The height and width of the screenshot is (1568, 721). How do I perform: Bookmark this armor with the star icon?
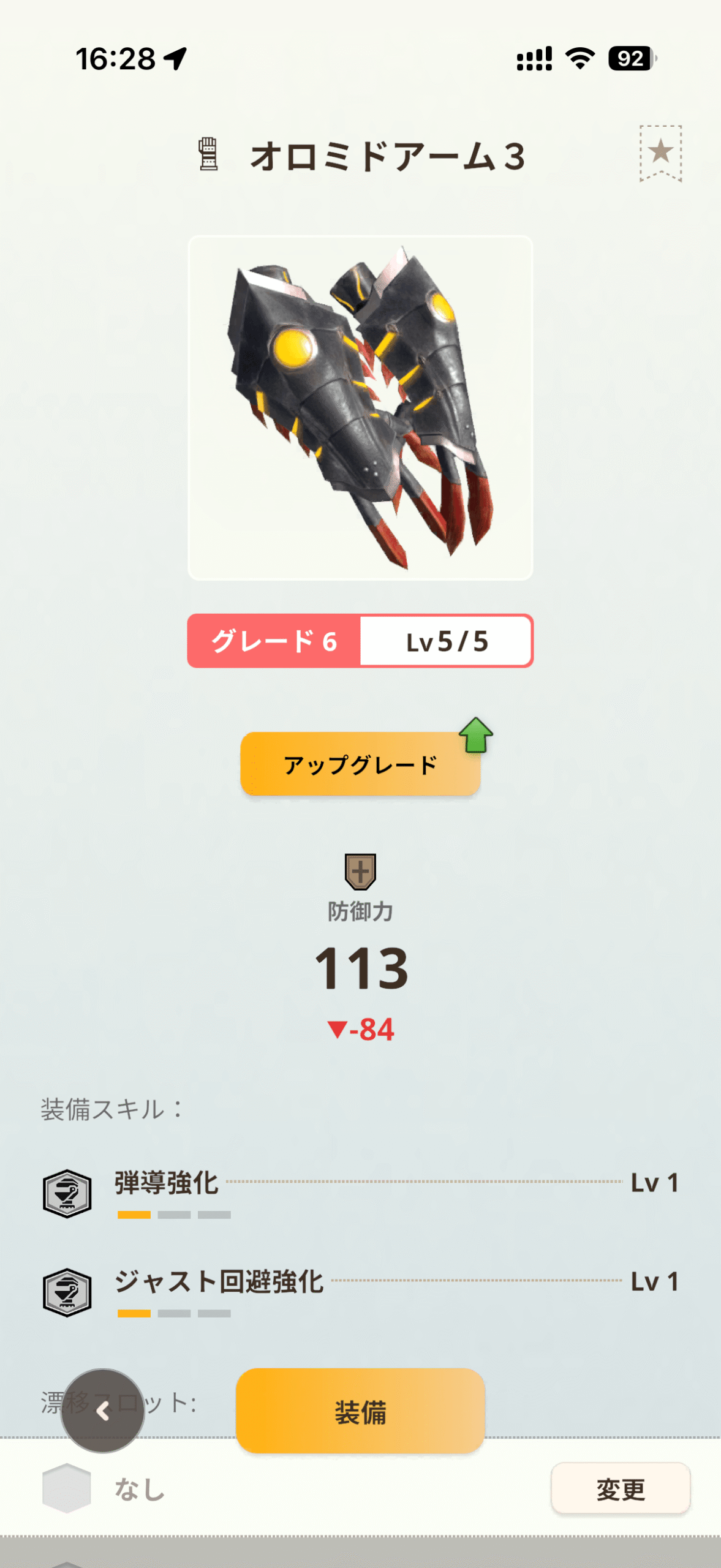660,153
